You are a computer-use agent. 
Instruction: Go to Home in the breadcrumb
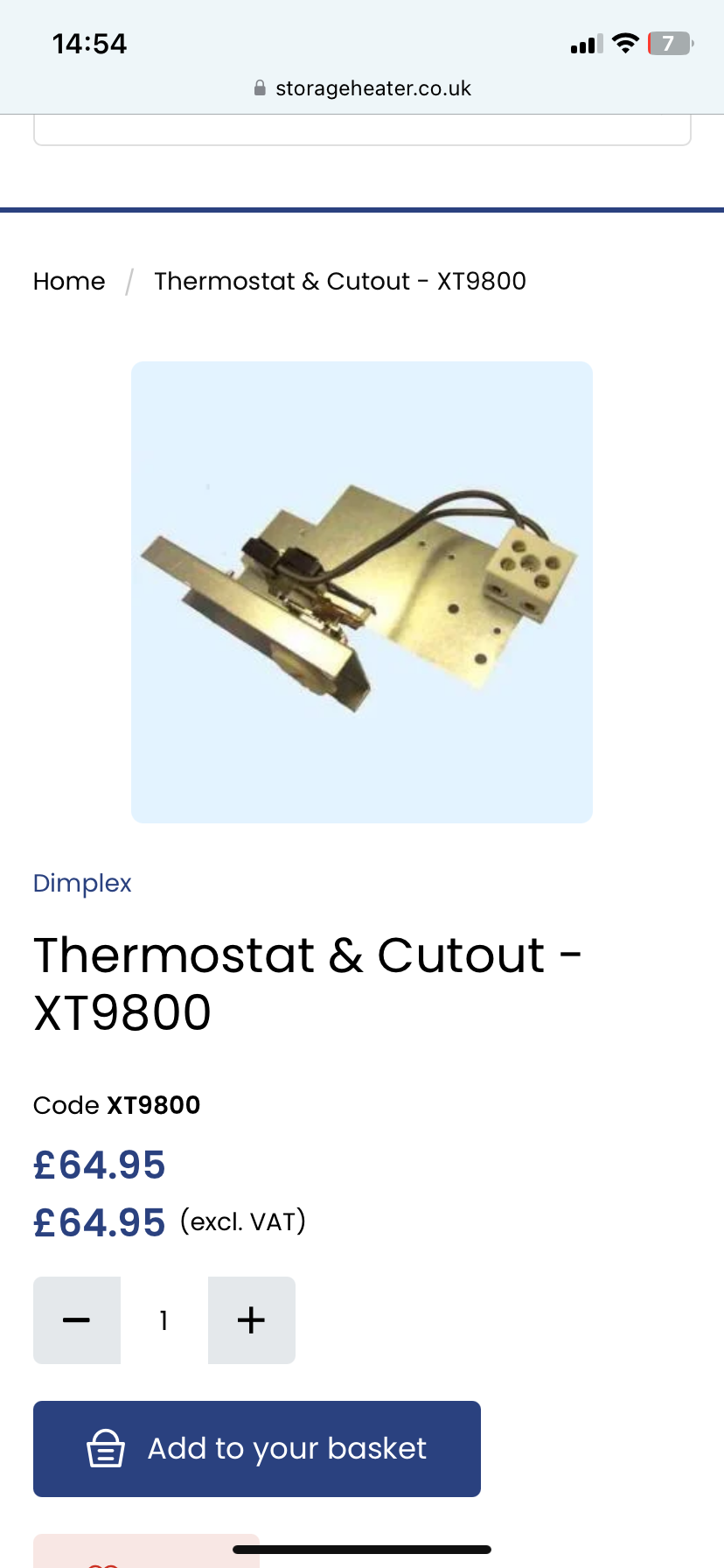(69, 281)
